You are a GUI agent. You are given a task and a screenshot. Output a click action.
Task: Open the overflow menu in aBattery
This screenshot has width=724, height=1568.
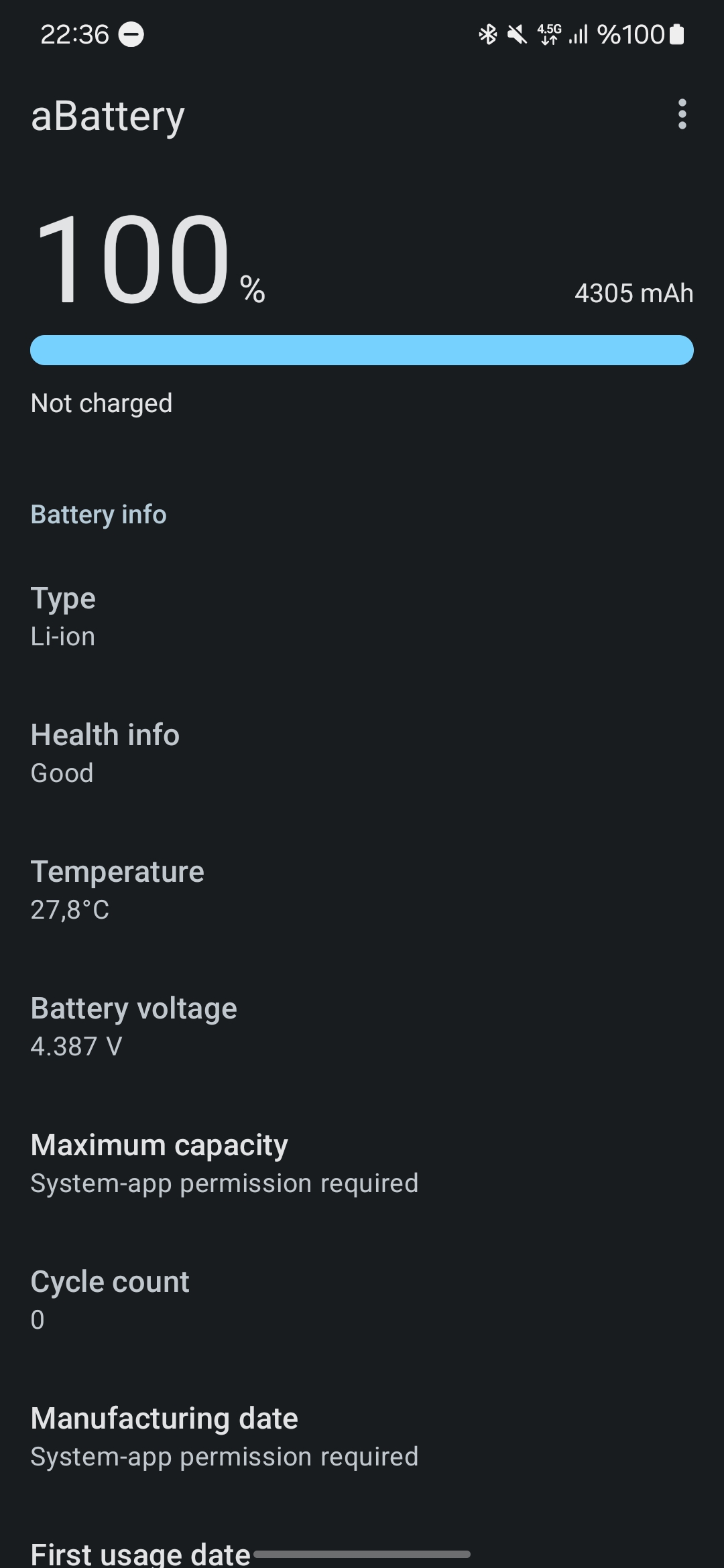[x=682, y=115]
